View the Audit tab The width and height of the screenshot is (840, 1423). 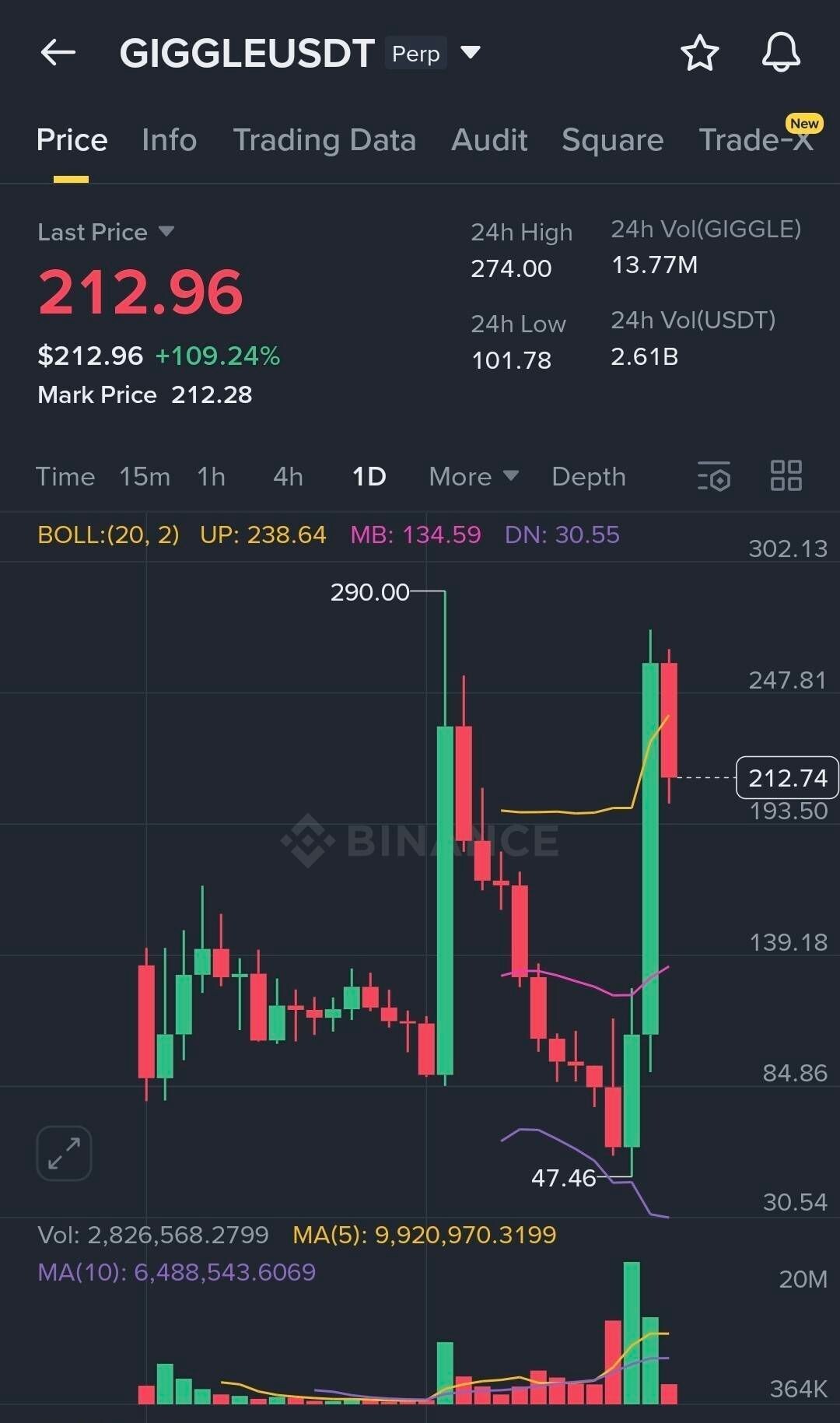(489, 140)
